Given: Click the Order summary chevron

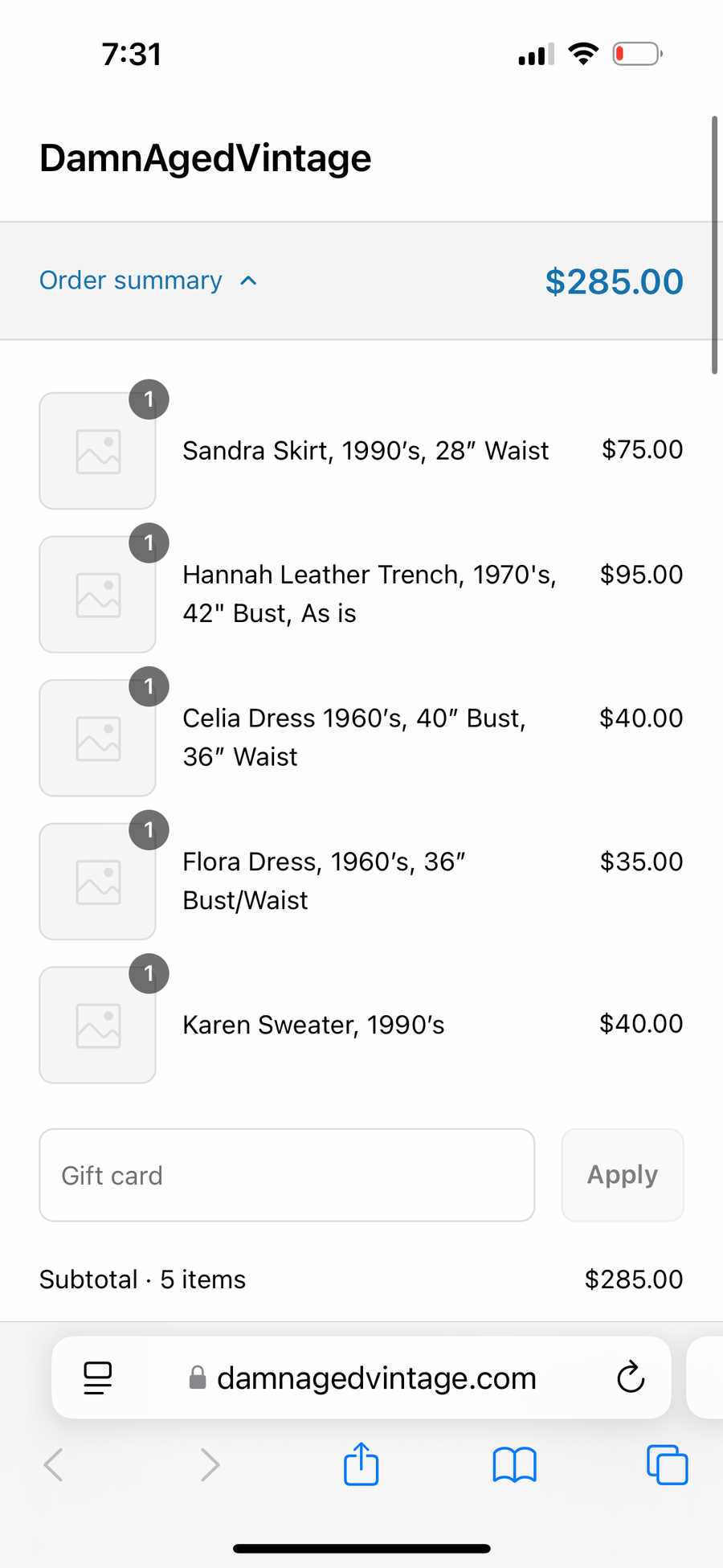Looking at the screenshot, I should [249, 280].
